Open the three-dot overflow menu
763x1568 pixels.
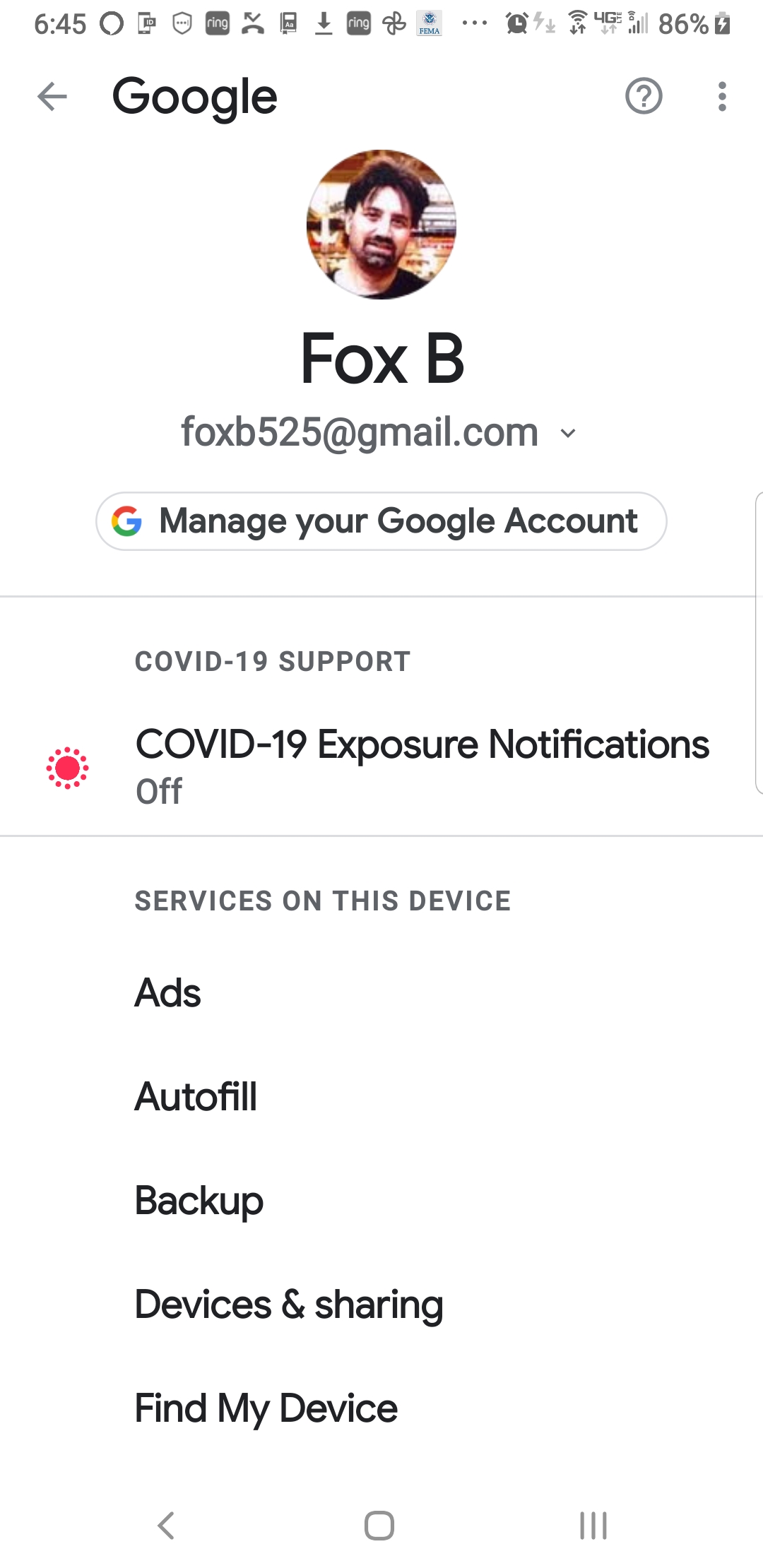coord(721,97)
